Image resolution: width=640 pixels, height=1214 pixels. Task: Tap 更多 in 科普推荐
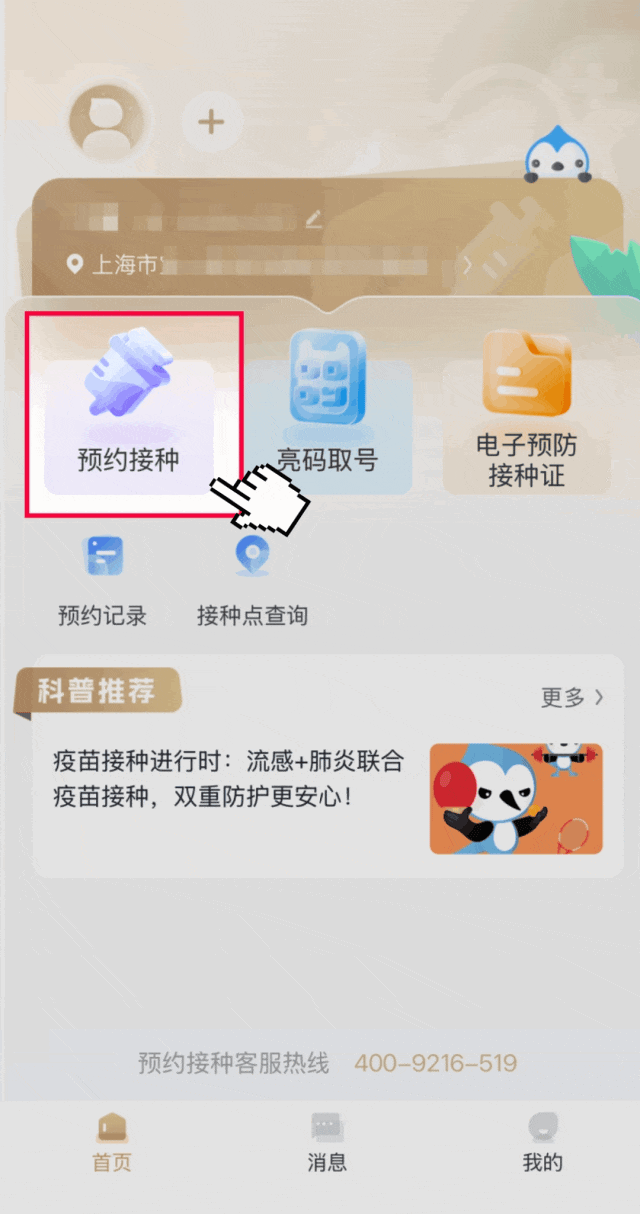[x=571, y=698]
